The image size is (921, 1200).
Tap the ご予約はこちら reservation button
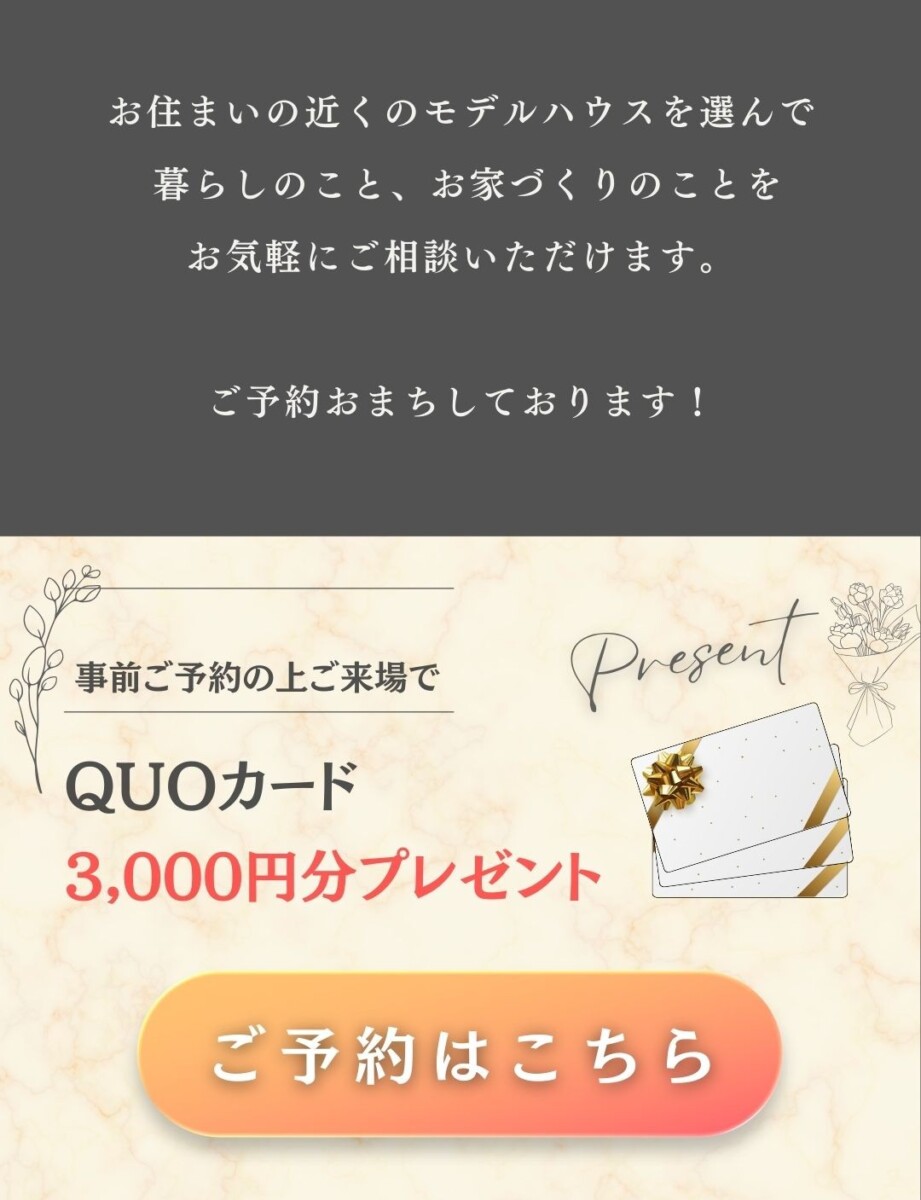click(x=460, y=1054)
